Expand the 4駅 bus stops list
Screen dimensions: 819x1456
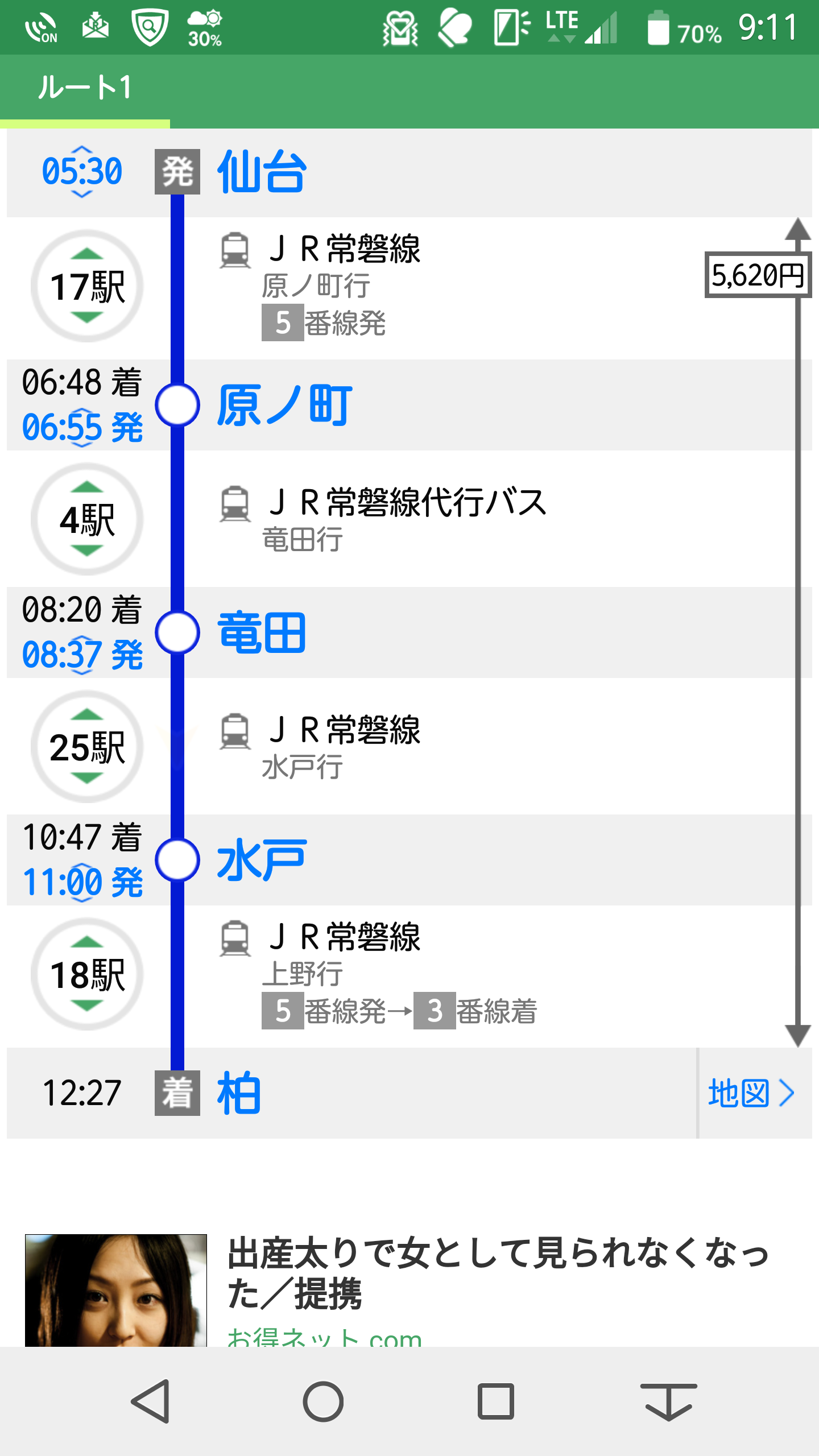87,519
